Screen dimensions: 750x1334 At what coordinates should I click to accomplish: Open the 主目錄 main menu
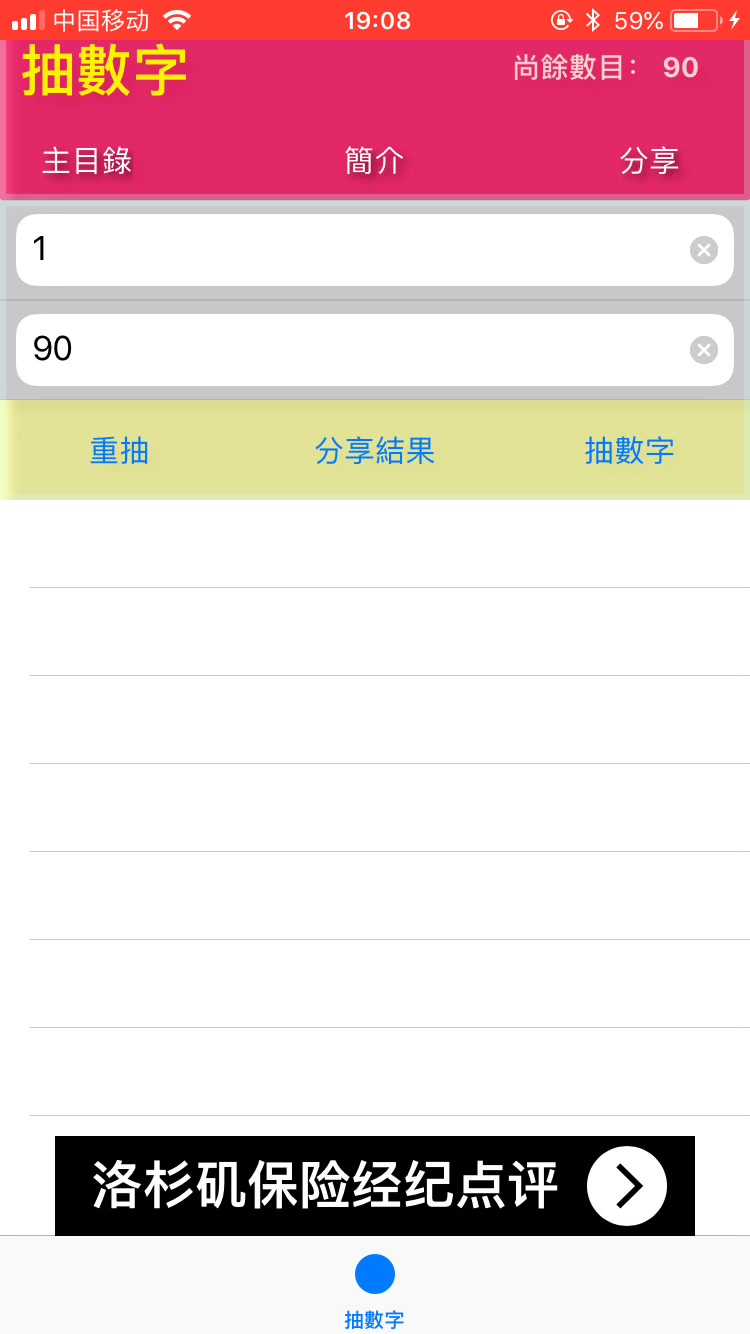click(x=87, y=161)
